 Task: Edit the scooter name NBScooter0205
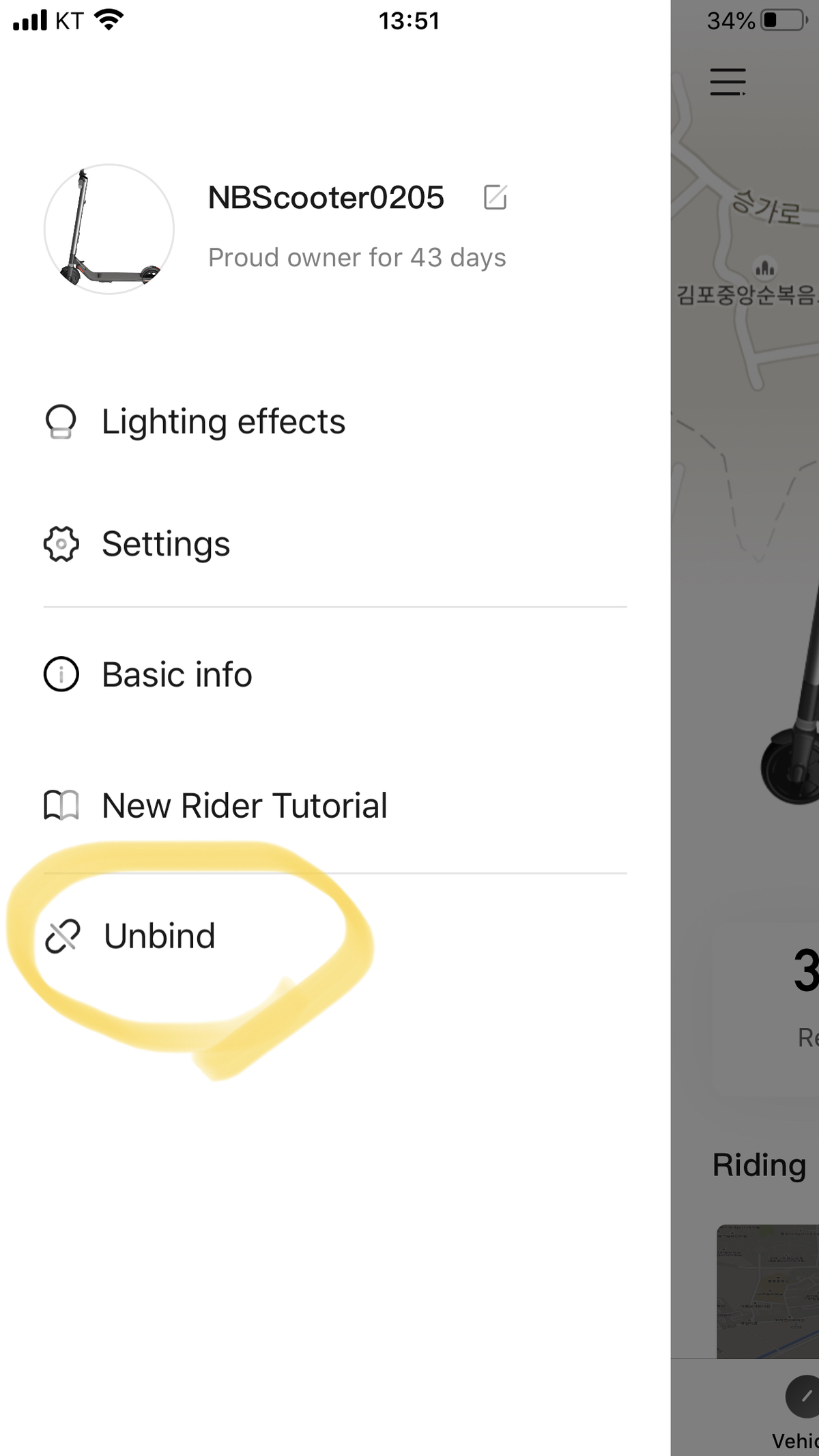(x=495, y=197)
